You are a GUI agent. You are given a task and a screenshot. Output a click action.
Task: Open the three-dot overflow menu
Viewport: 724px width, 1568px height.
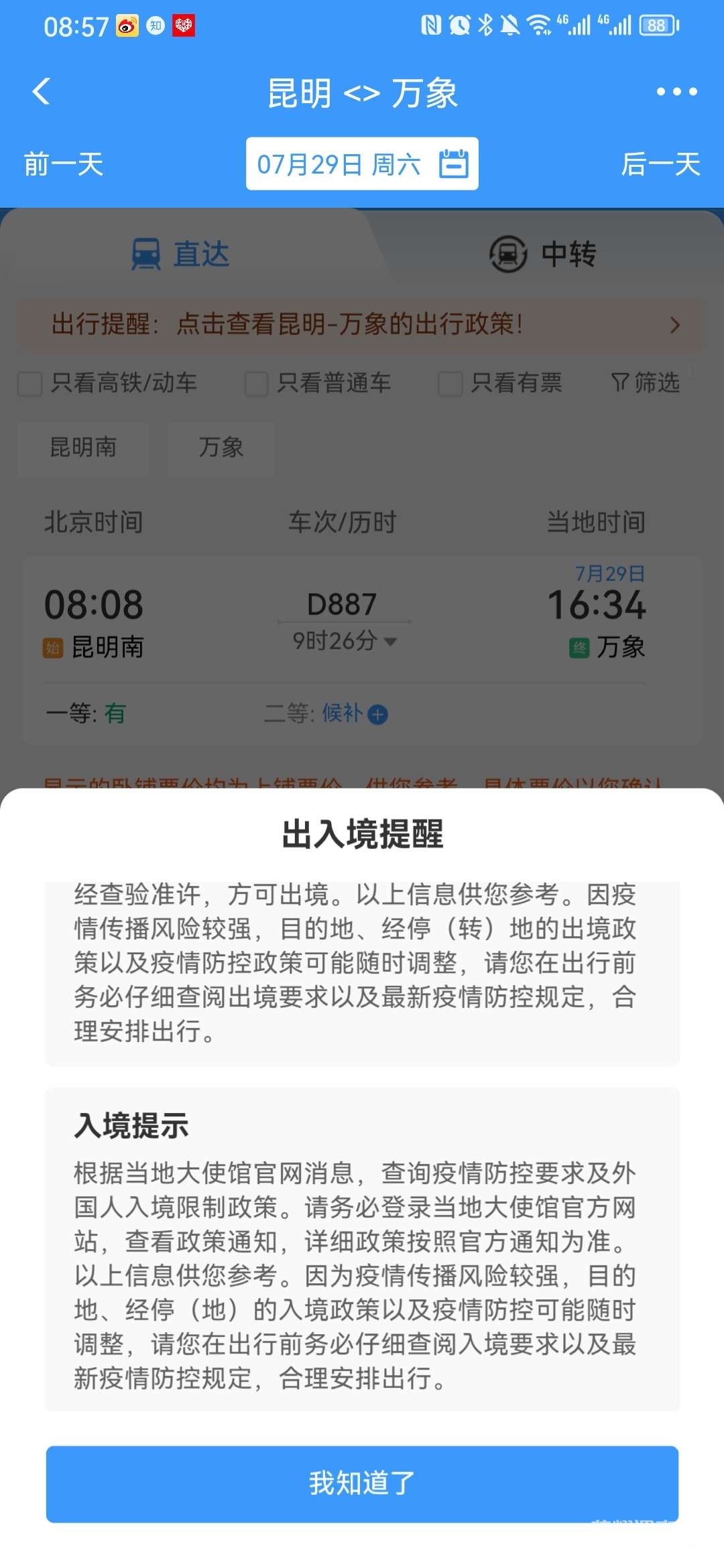pos(676,92)
